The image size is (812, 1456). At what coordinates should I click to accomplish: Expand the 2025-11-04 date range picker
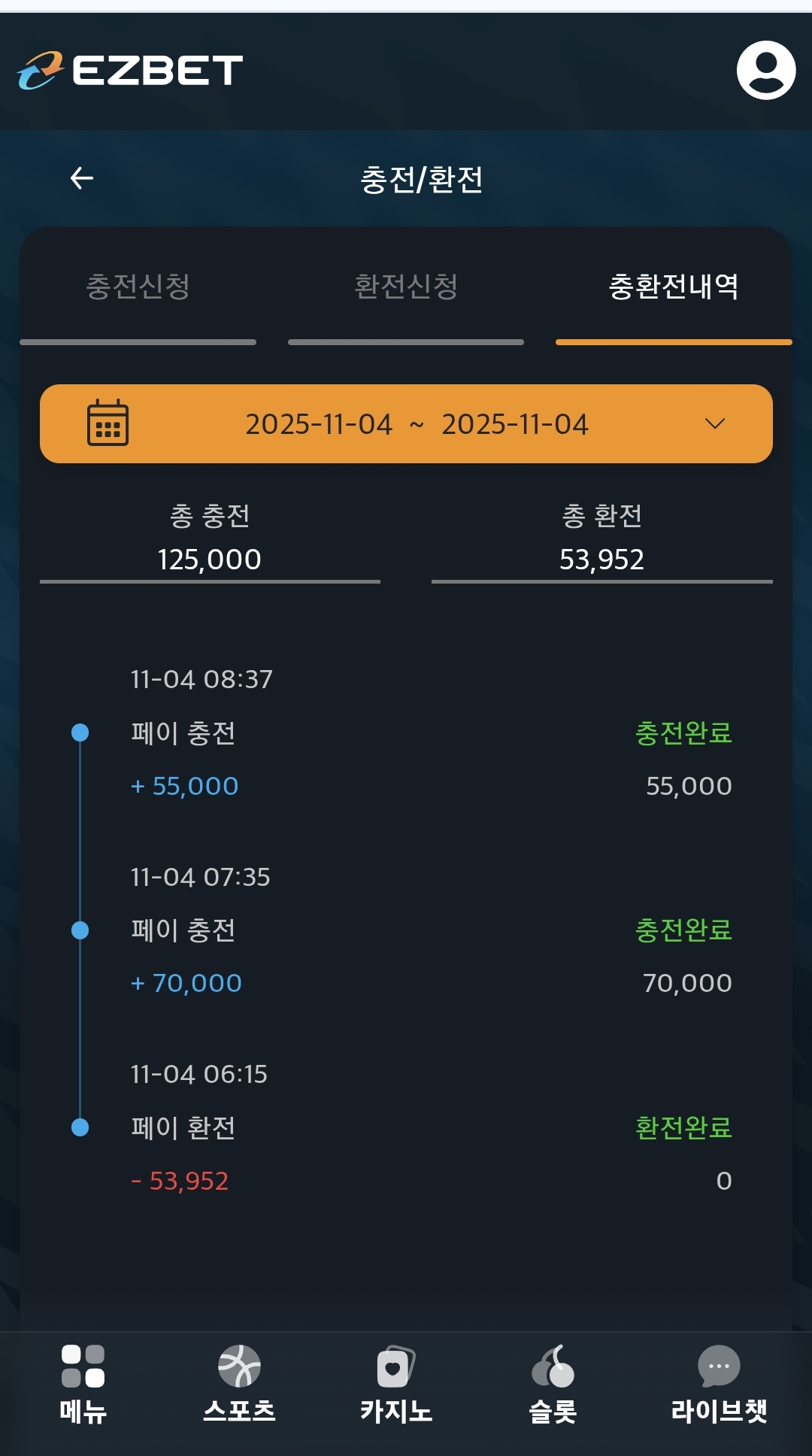coord(406,424)
